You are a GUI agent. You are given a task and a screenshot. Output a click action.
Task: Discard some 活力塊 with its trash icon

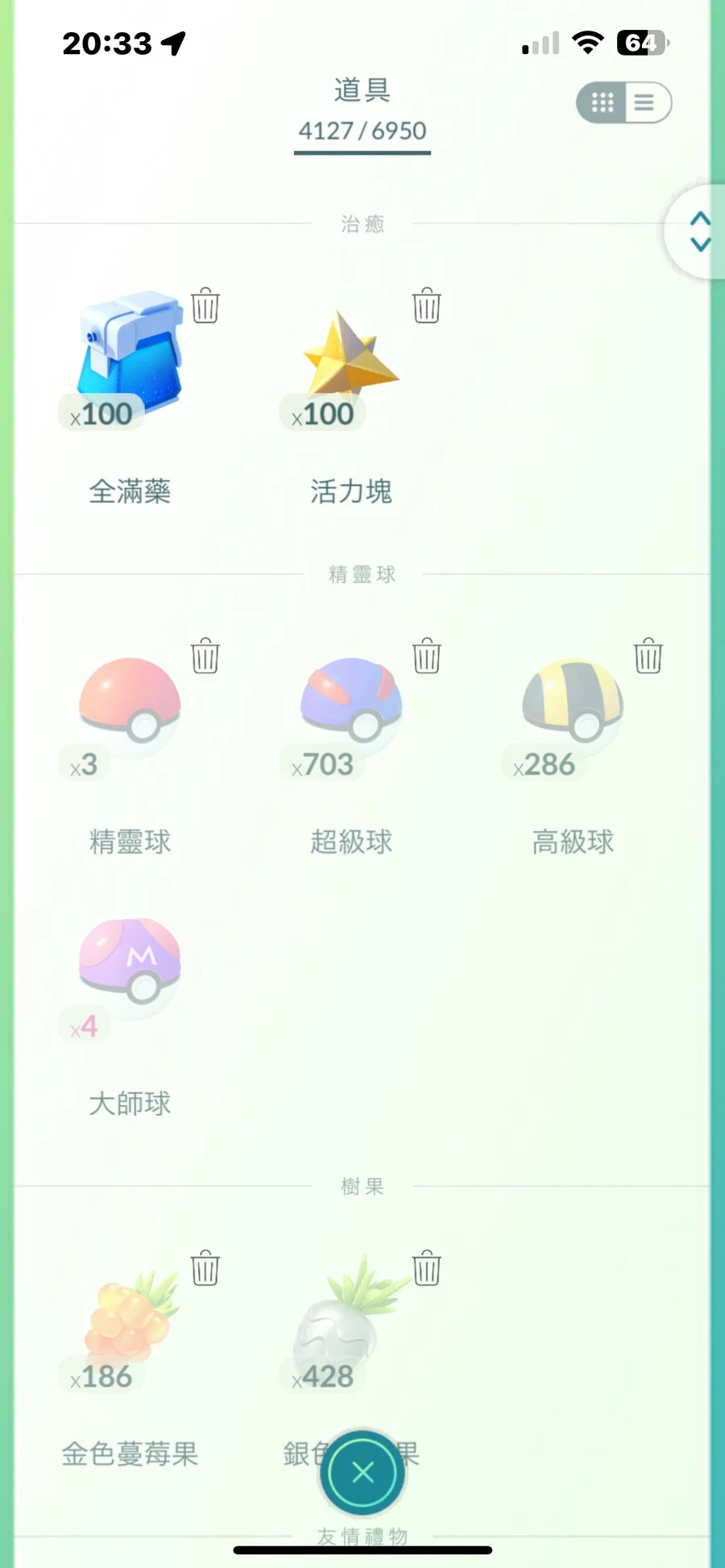(427, 305)
